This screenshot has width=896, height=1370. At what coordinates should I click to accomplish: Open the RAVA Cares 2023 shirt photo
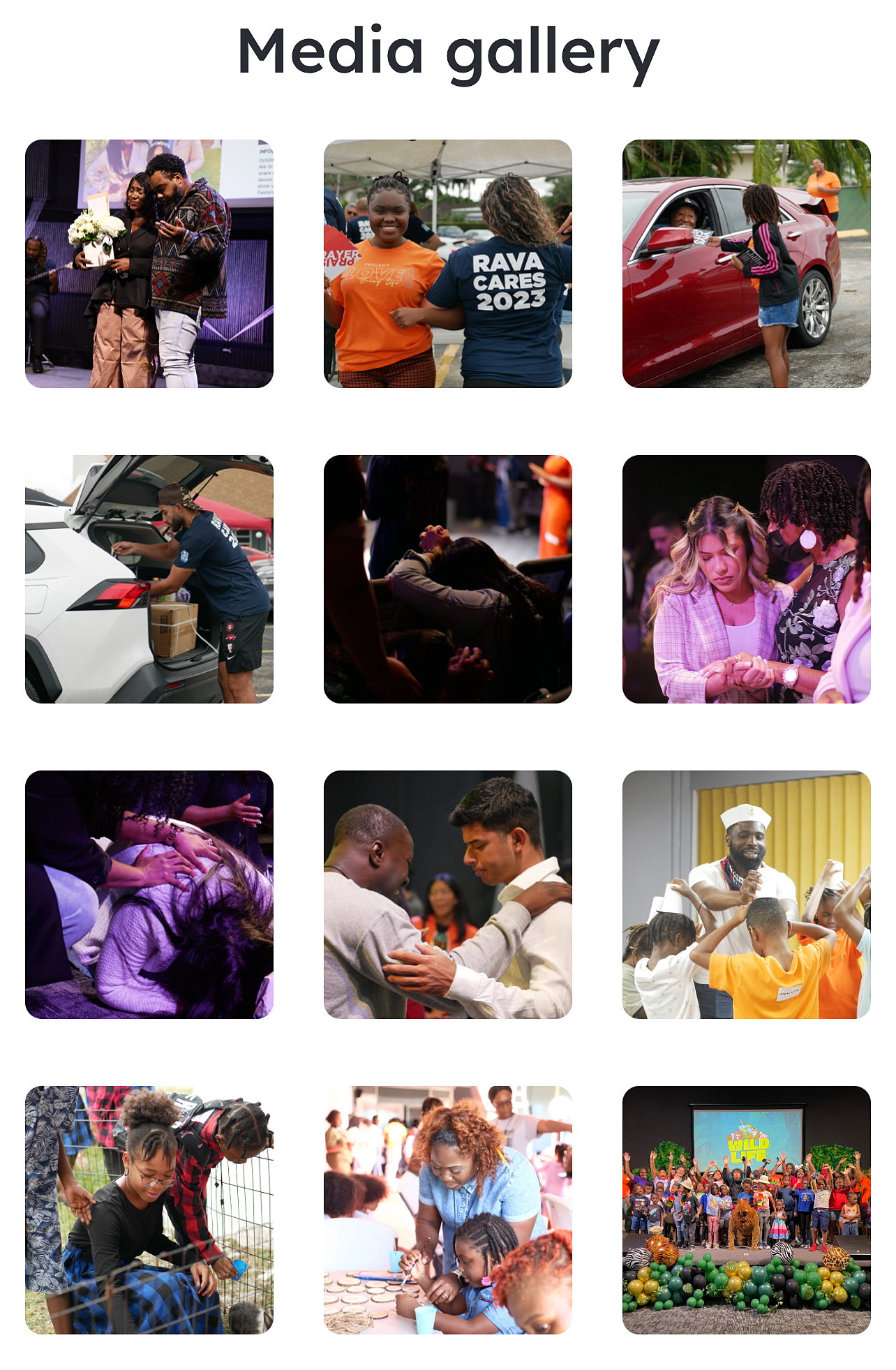tap(447, 263)
